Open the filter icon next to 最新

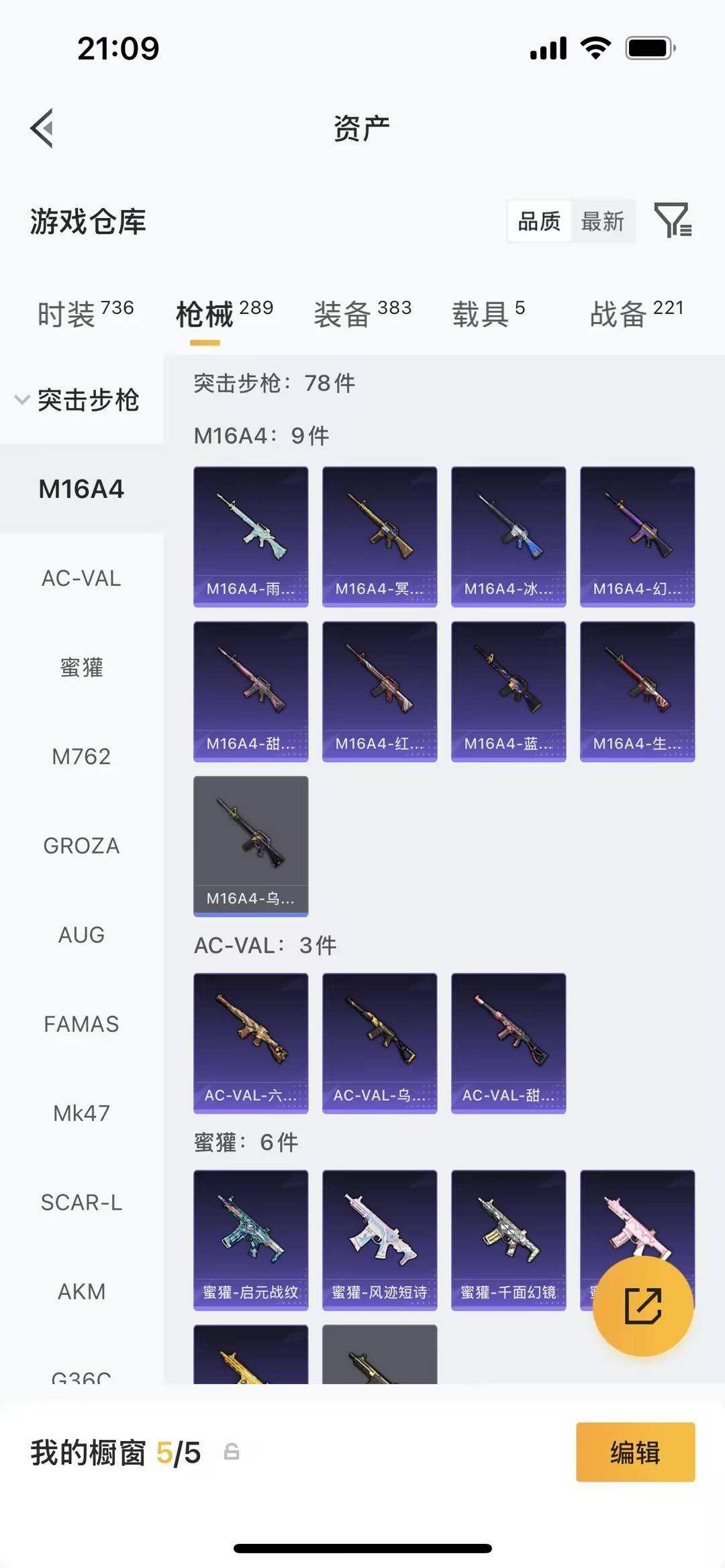click(x=673, y=221)
